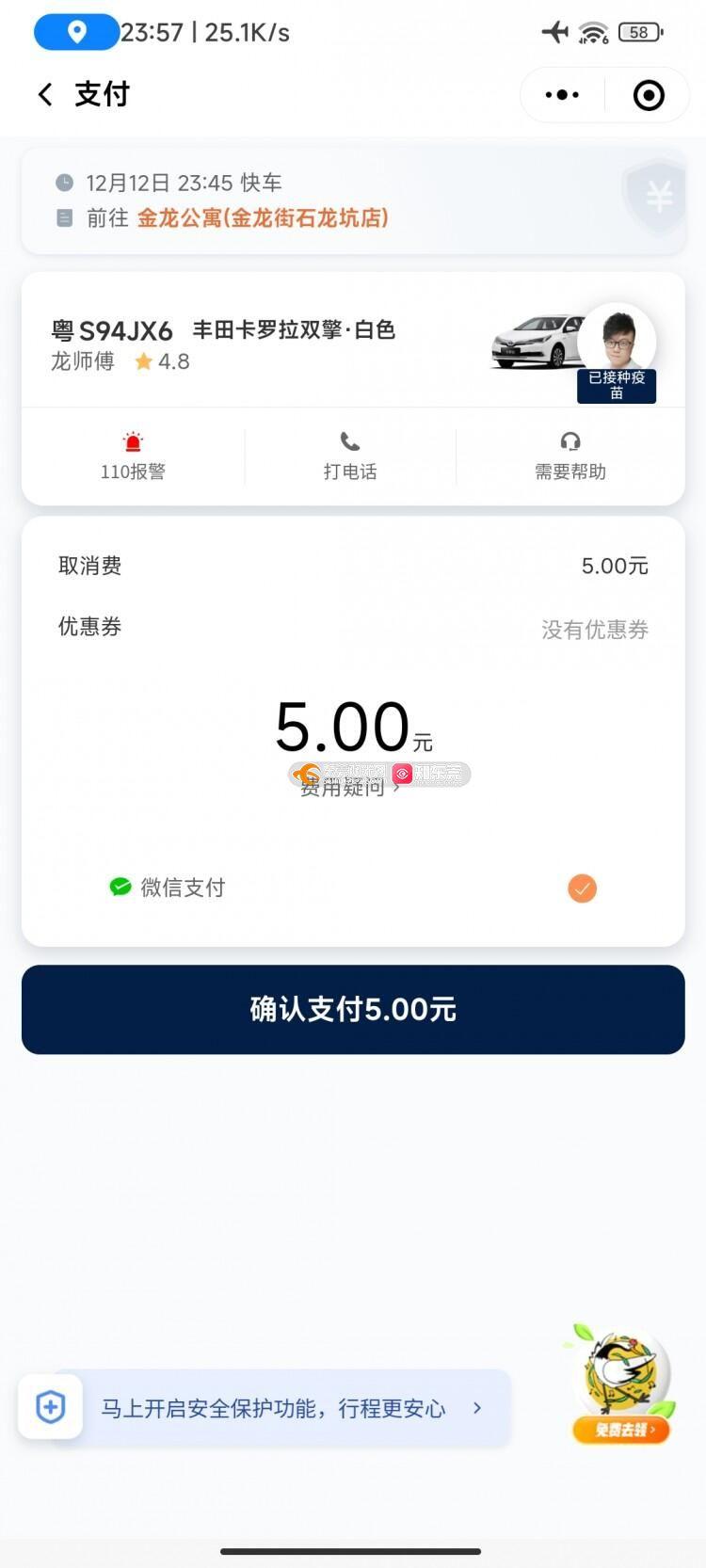Tap 110报警 emergency alarm

click(x=133, y=456)
